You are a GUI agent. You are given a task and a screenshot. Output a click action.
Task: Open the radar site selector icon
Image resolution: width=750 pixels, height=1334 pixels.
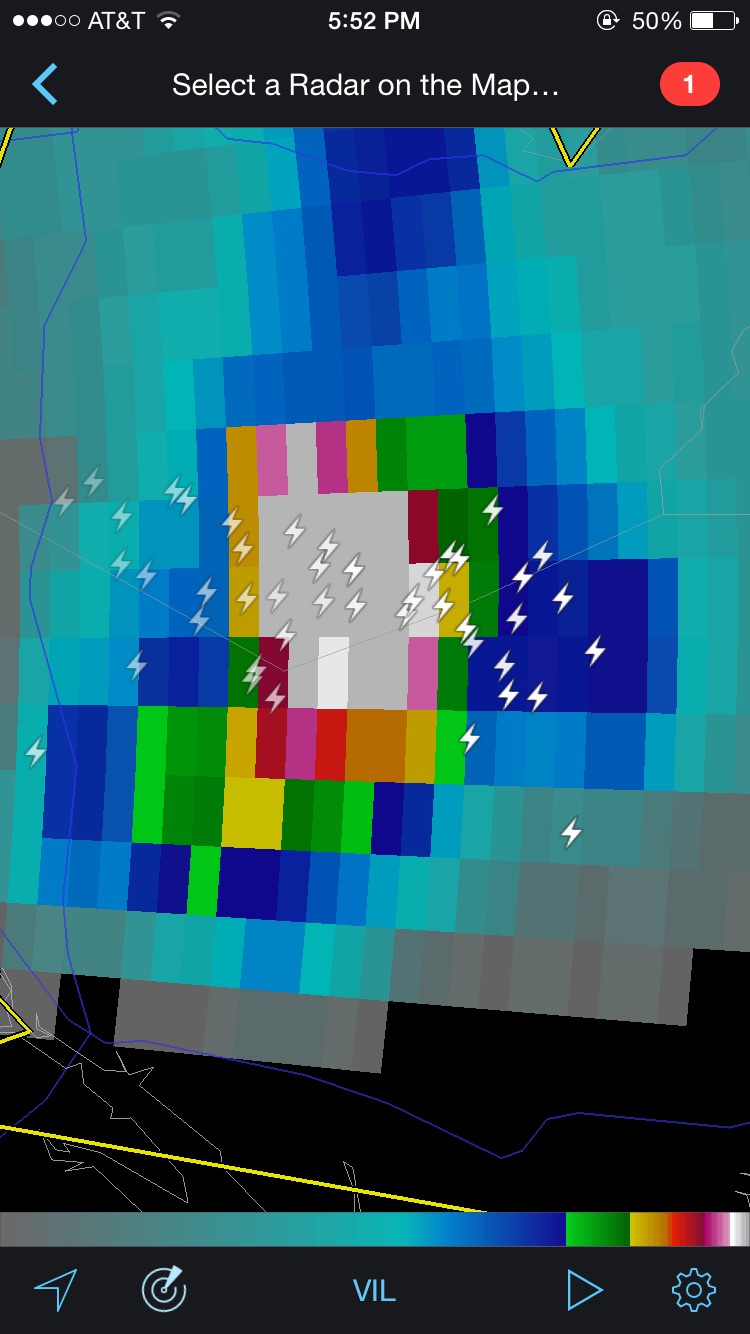(x=164, y=1290)
